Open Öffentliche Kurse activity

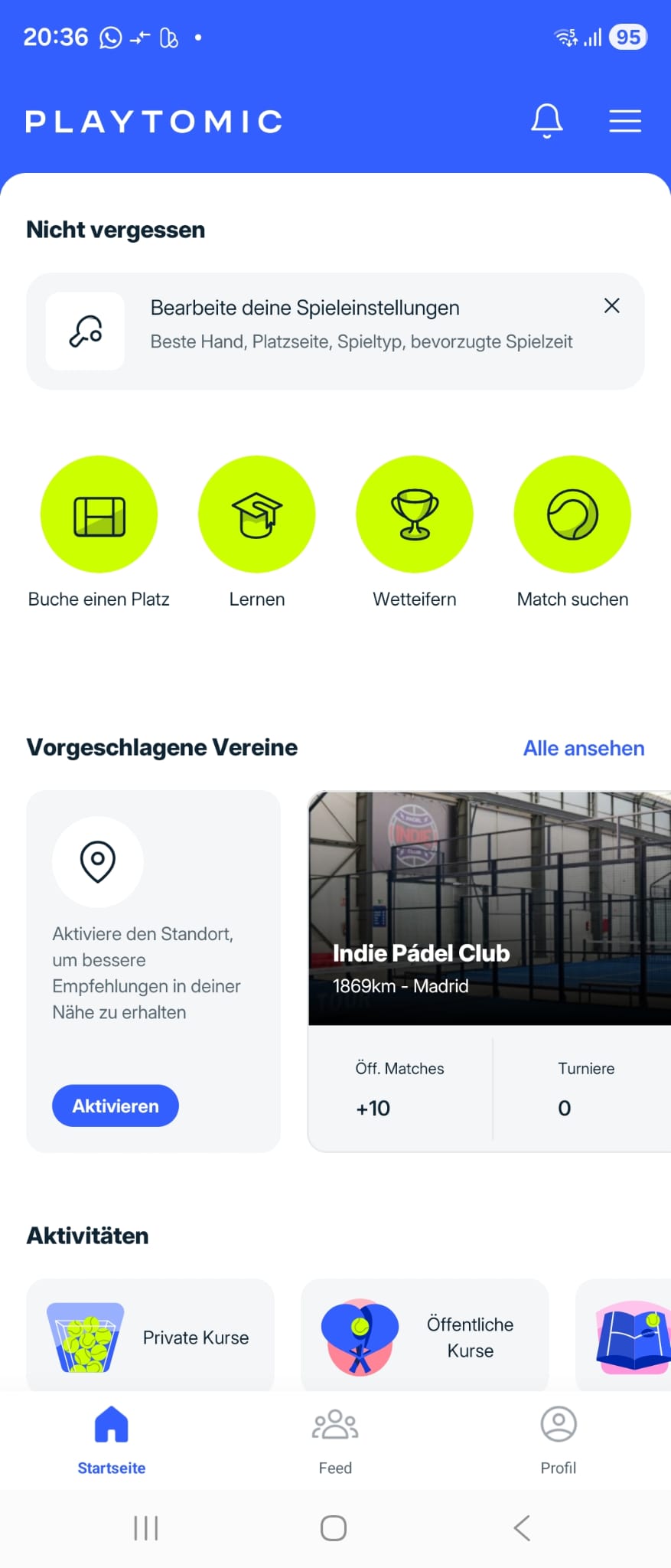(x=425, y=1337)
